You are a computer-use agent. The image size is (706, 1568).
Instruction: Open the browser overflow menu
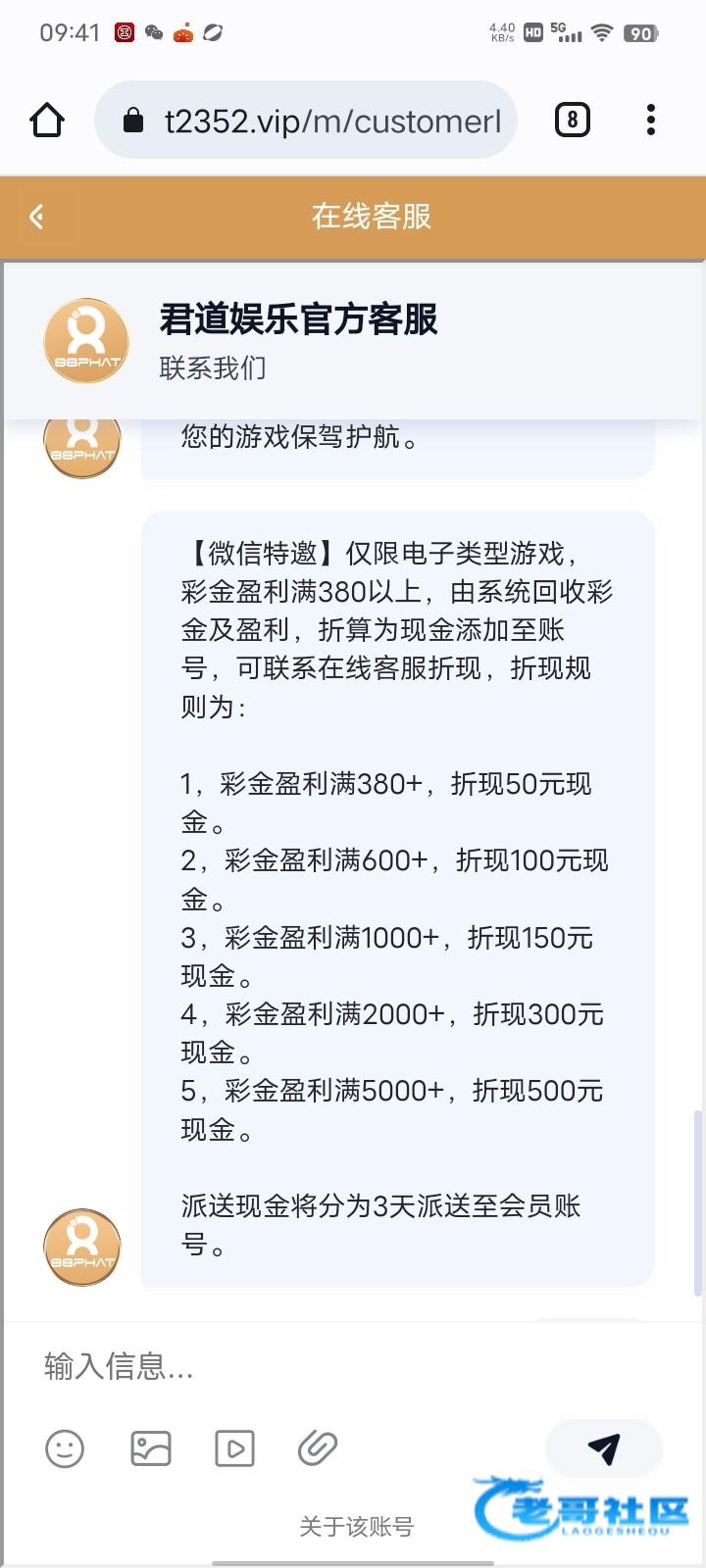click(650, 121)
